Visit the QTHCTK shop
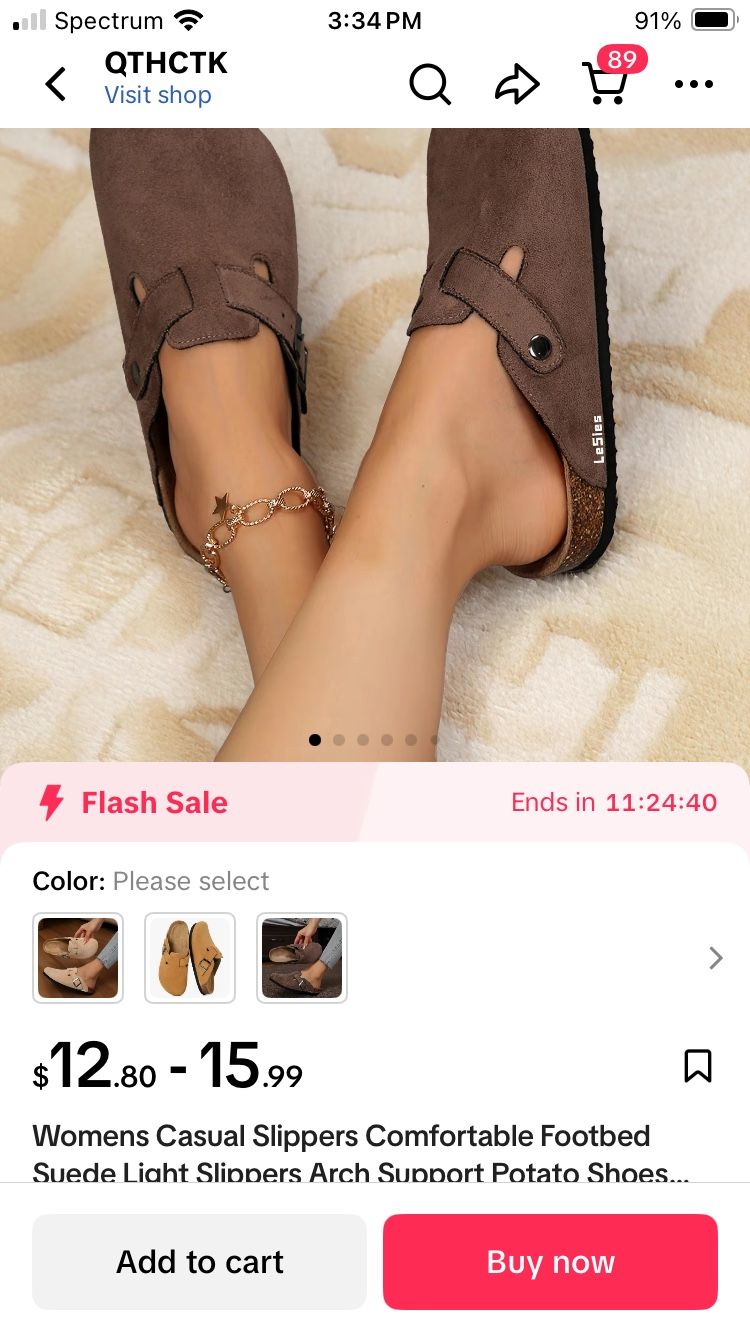Screen dimensions: 750x1334 (x=158, y=96)
